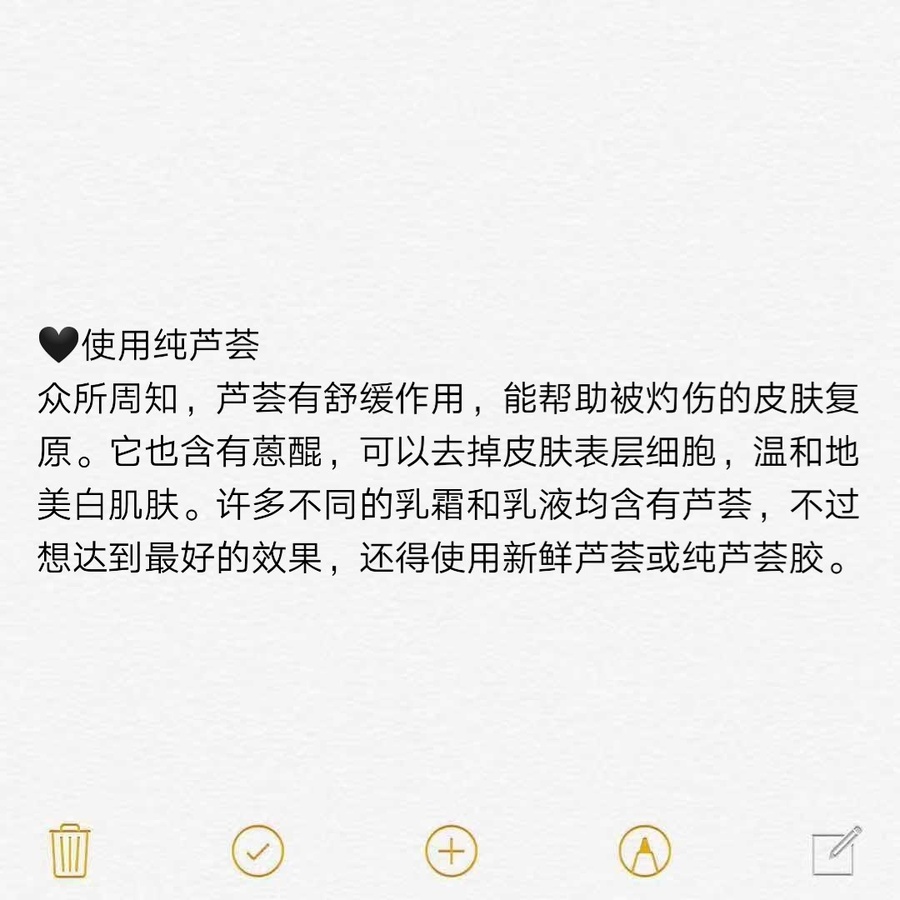Viewport: 900px width, 900px height.
Task: Add a checklist to the note
Action: (258, 852)
